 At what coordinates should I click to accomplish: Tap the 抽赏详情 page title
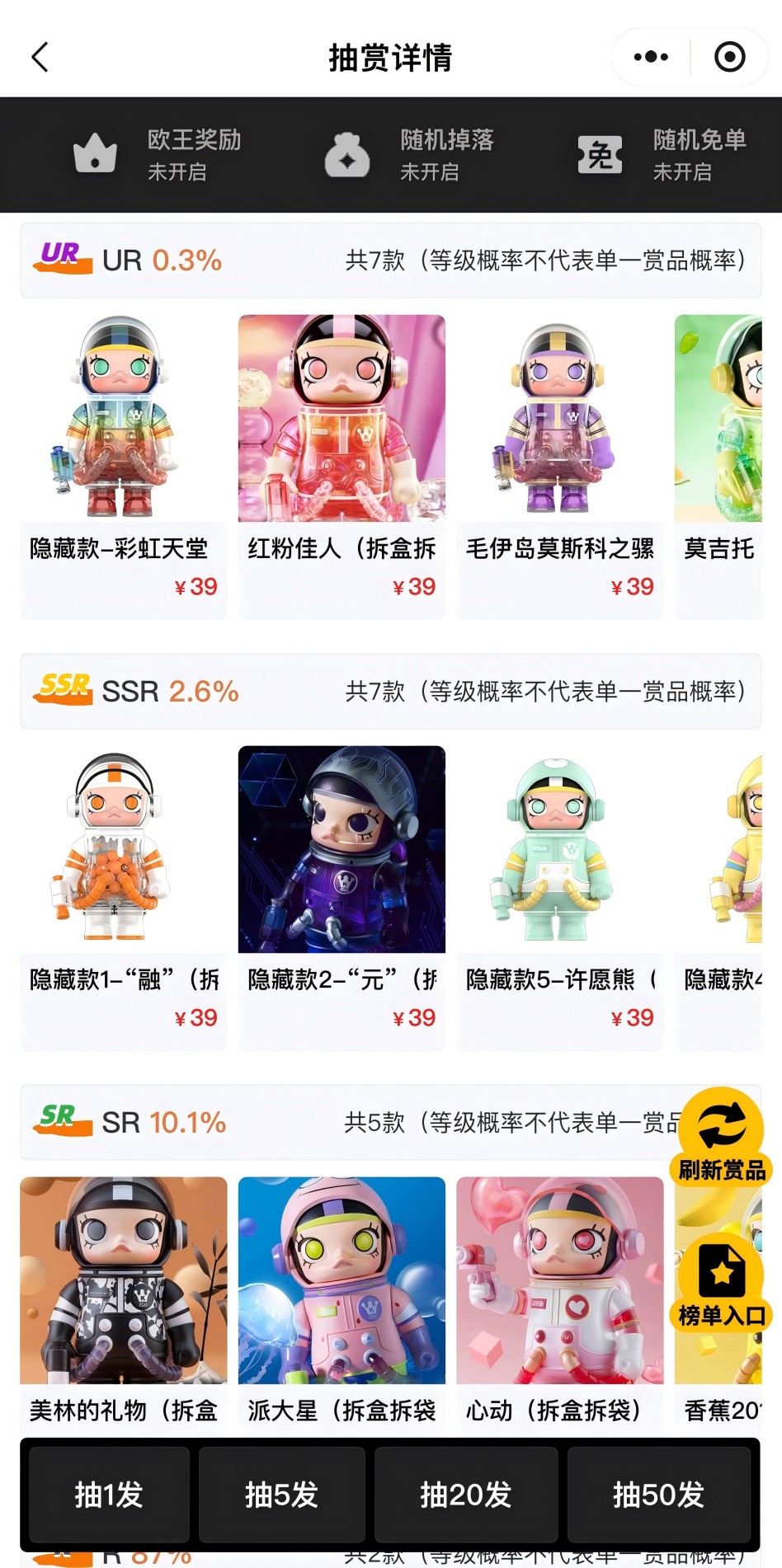coord(391,57)
